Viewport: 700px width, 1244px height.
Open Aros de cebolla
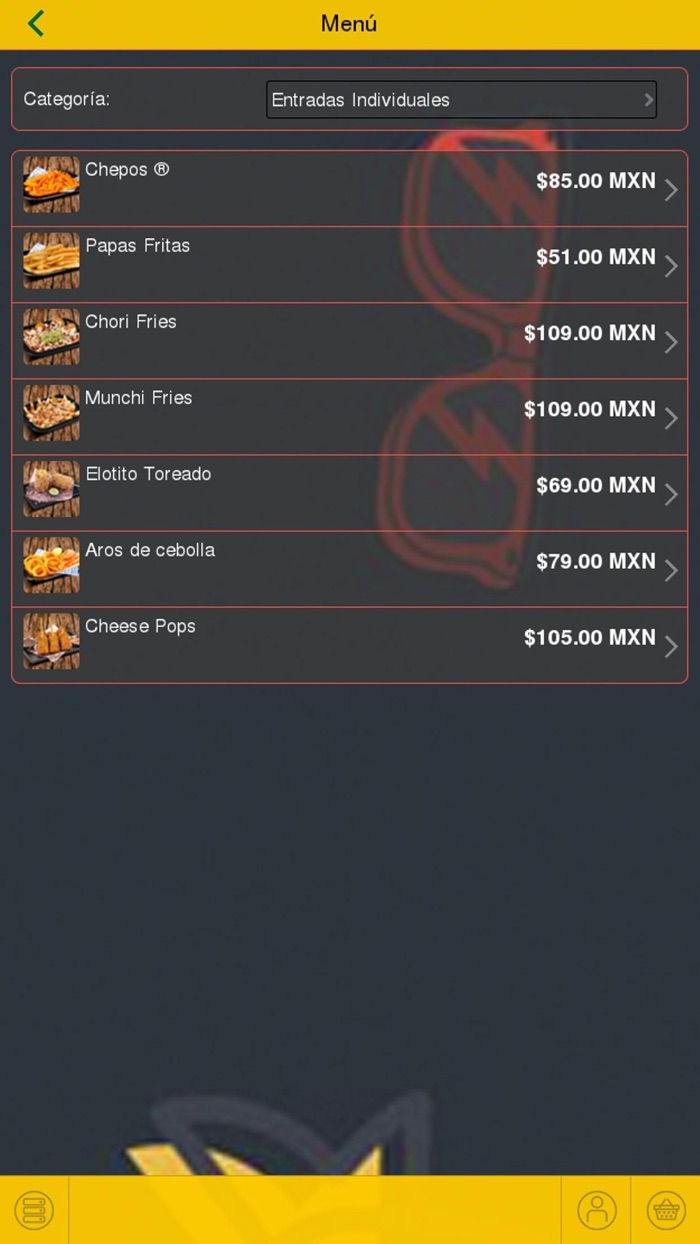[x=350, y=569]
